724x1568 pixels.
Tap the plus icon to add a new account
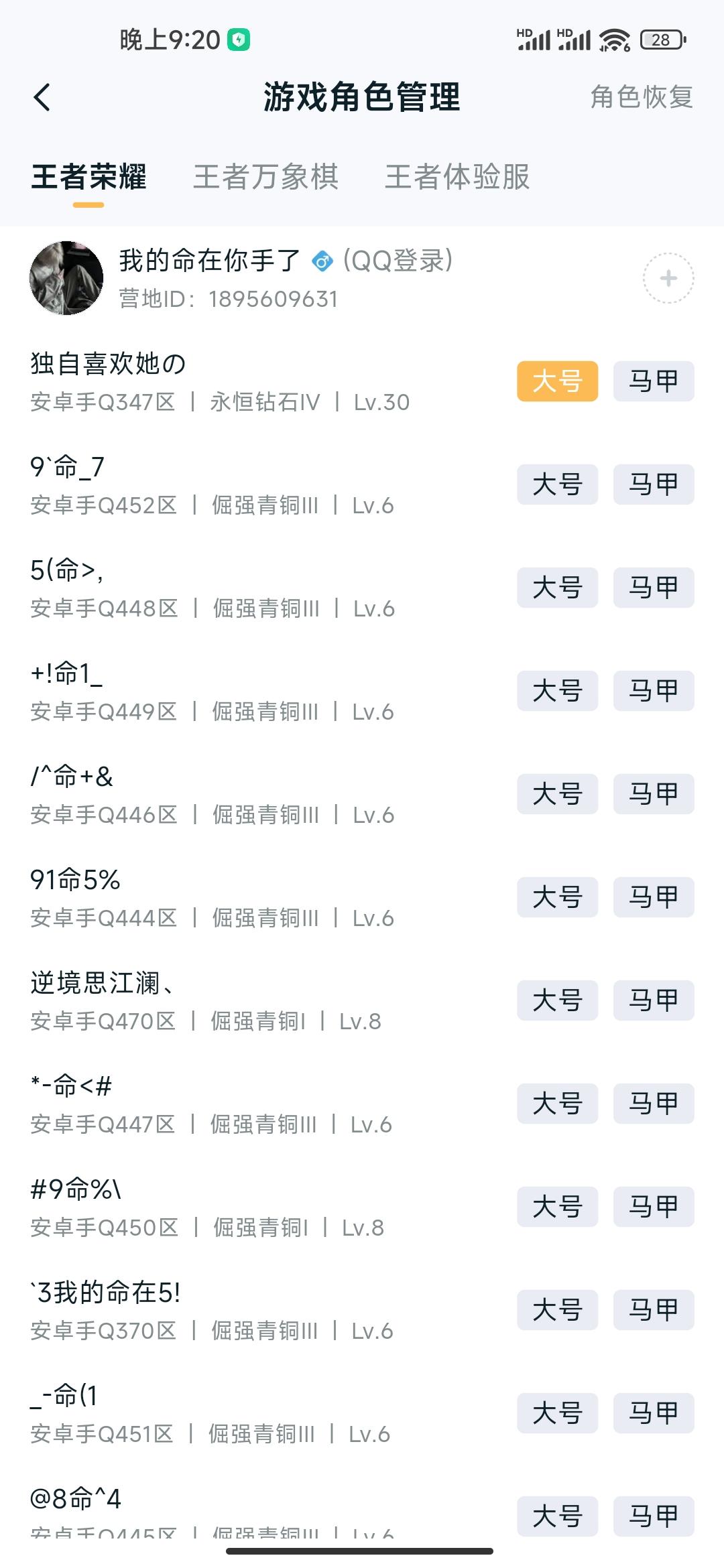click(668, 277)
